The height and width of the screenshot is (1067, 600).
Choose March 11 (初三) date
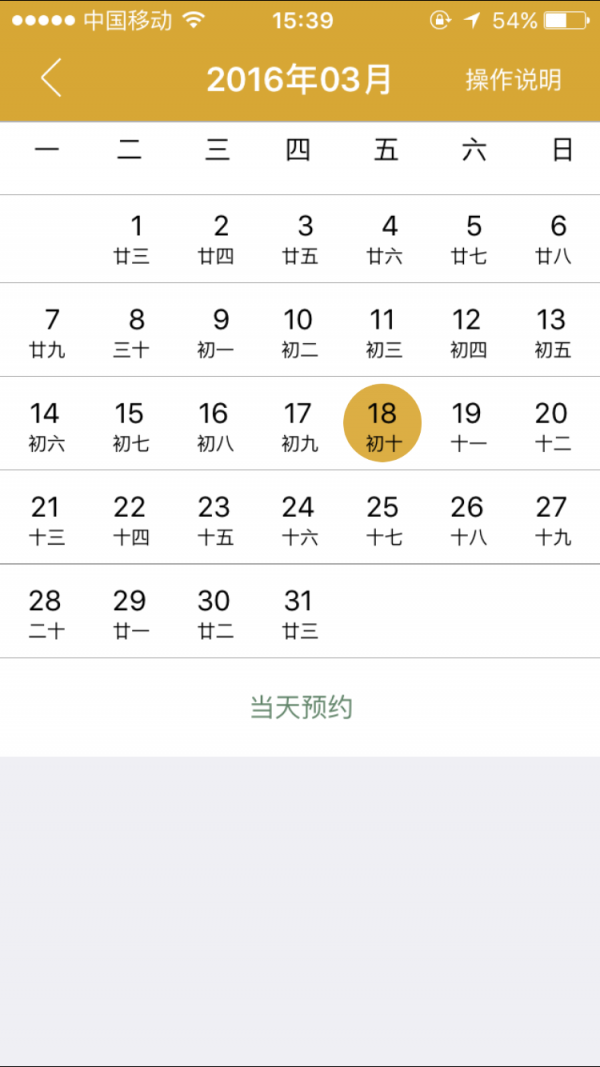(x=383, y=331)
